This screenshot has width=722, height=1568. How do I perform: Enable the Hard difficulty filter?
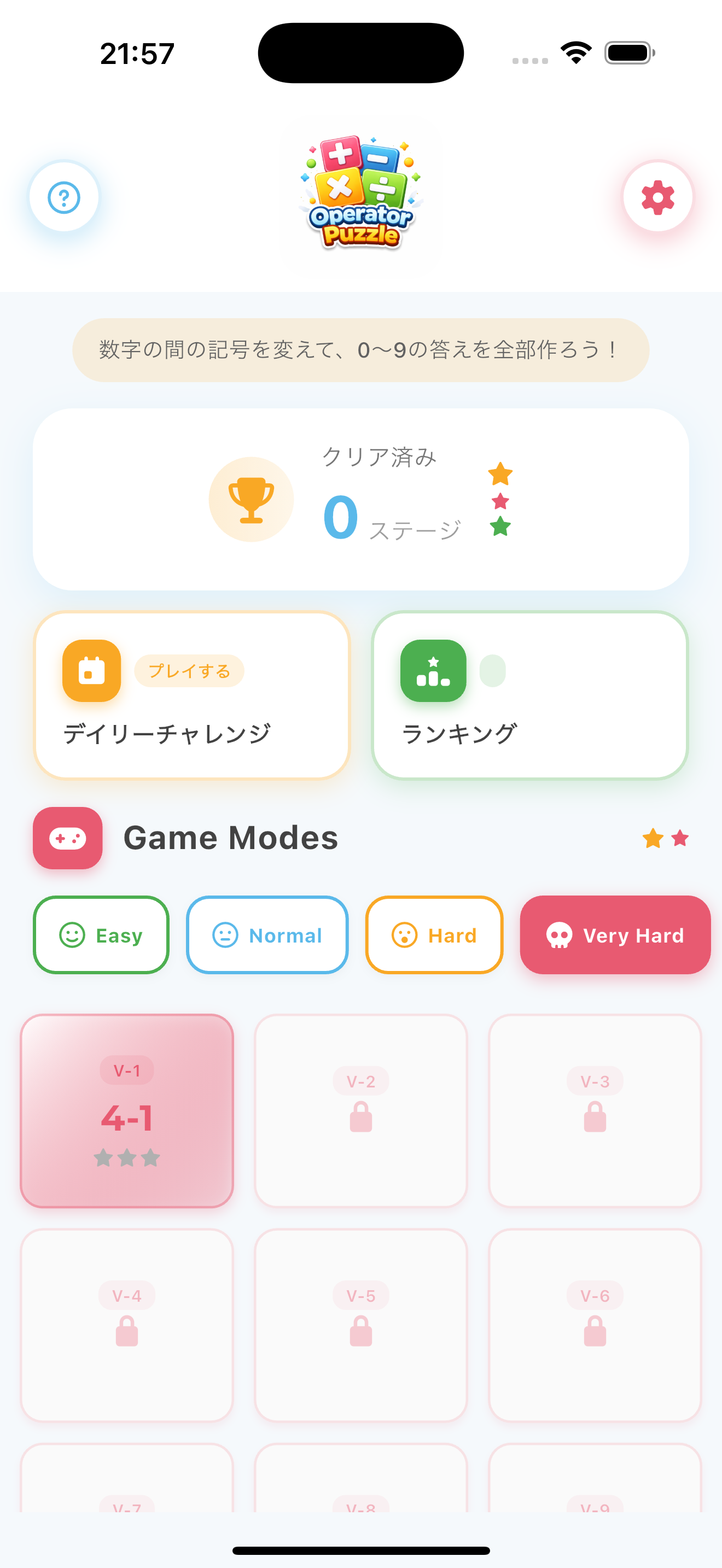tap(433, 934)
